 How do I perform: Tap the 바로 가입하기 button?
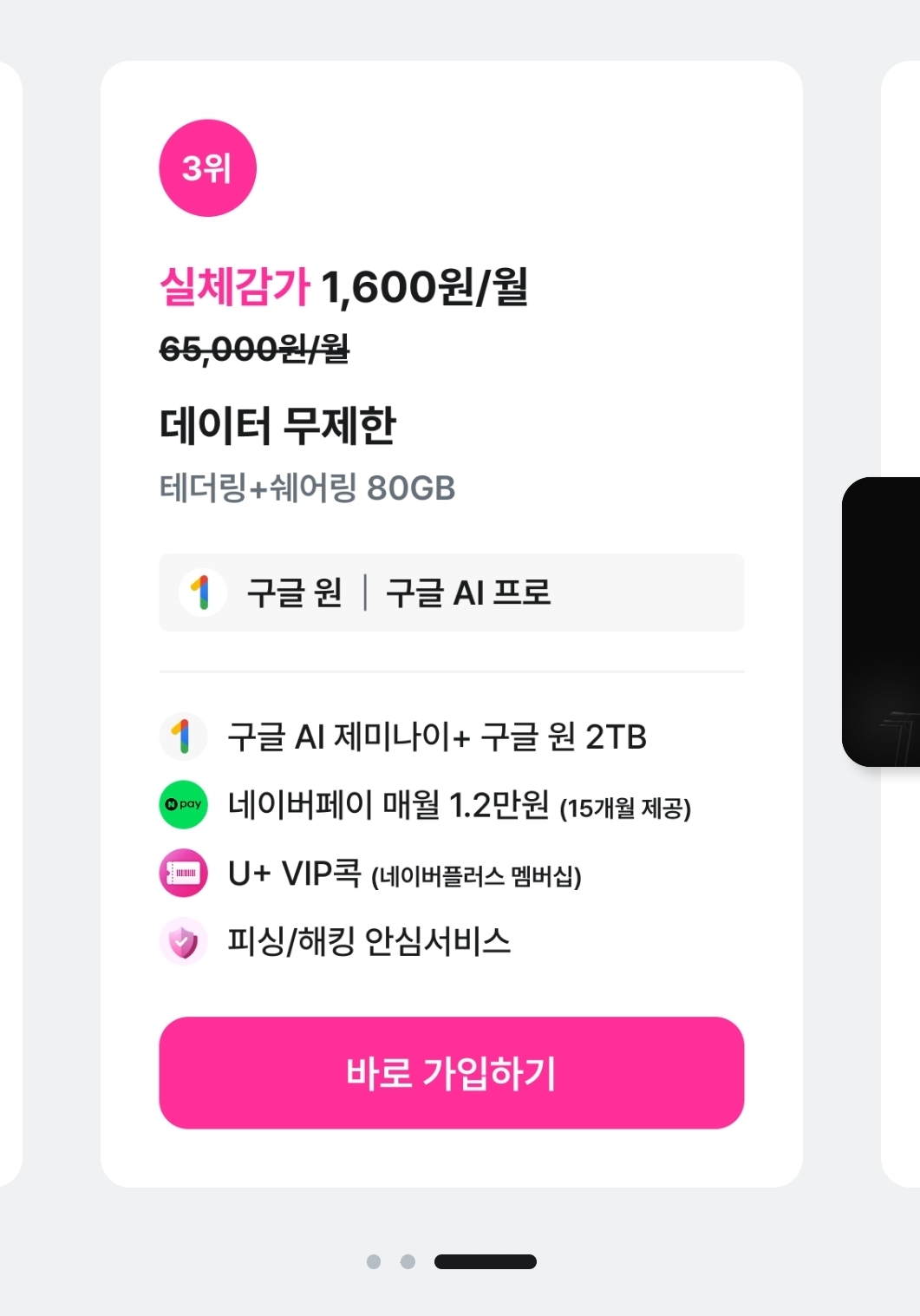451,1072
